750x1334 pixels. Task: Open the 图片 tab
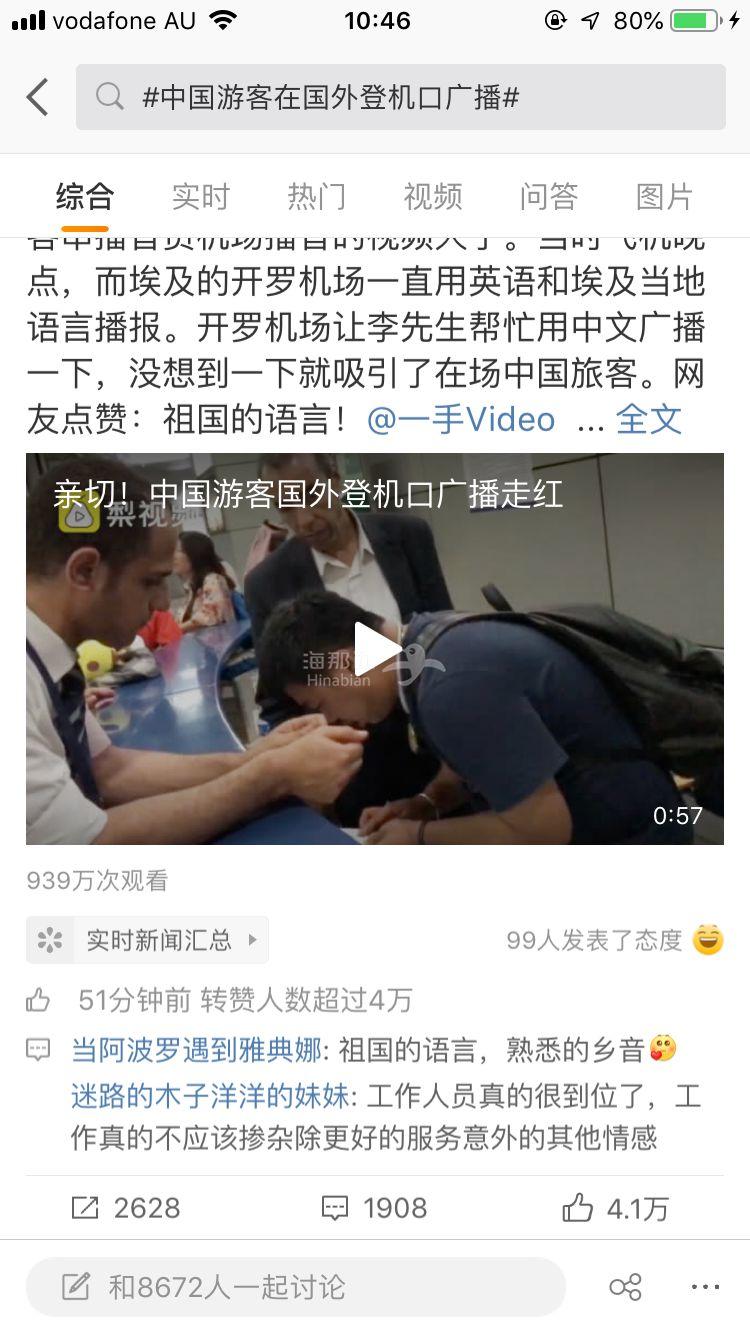tap(664, 196)
